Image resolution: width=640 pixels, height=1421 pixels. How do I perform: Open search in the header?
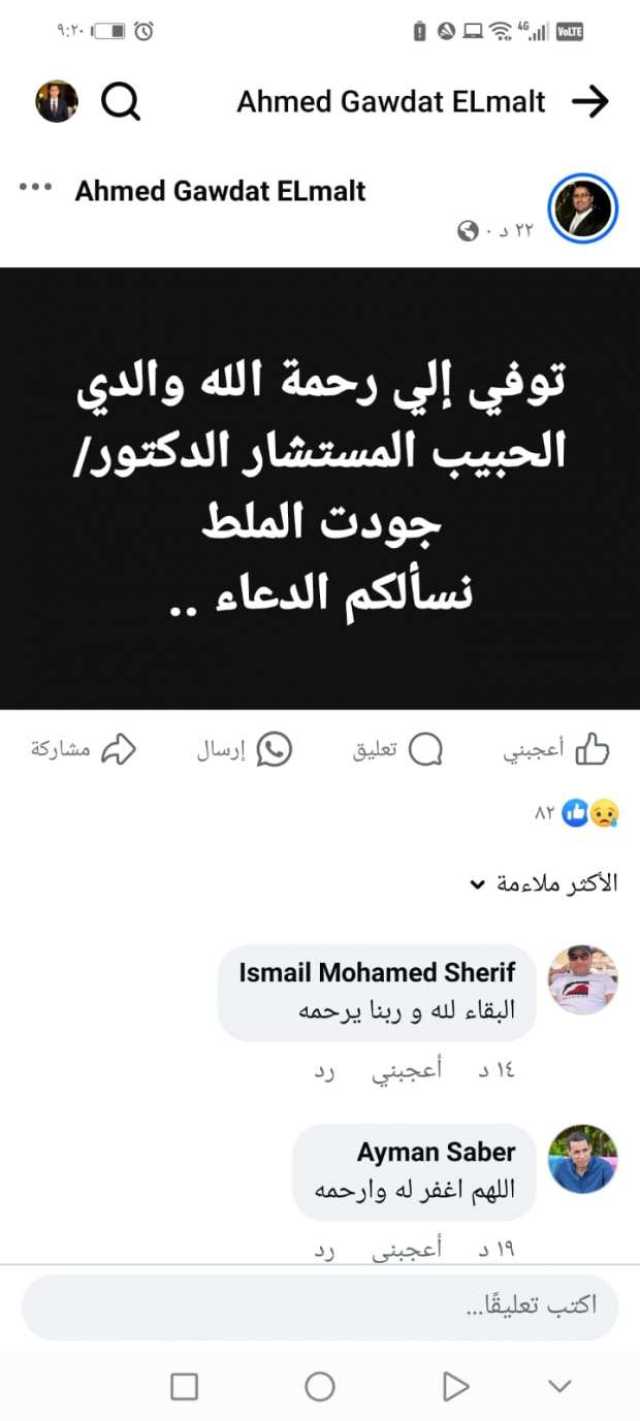click(x=121, y=101)
